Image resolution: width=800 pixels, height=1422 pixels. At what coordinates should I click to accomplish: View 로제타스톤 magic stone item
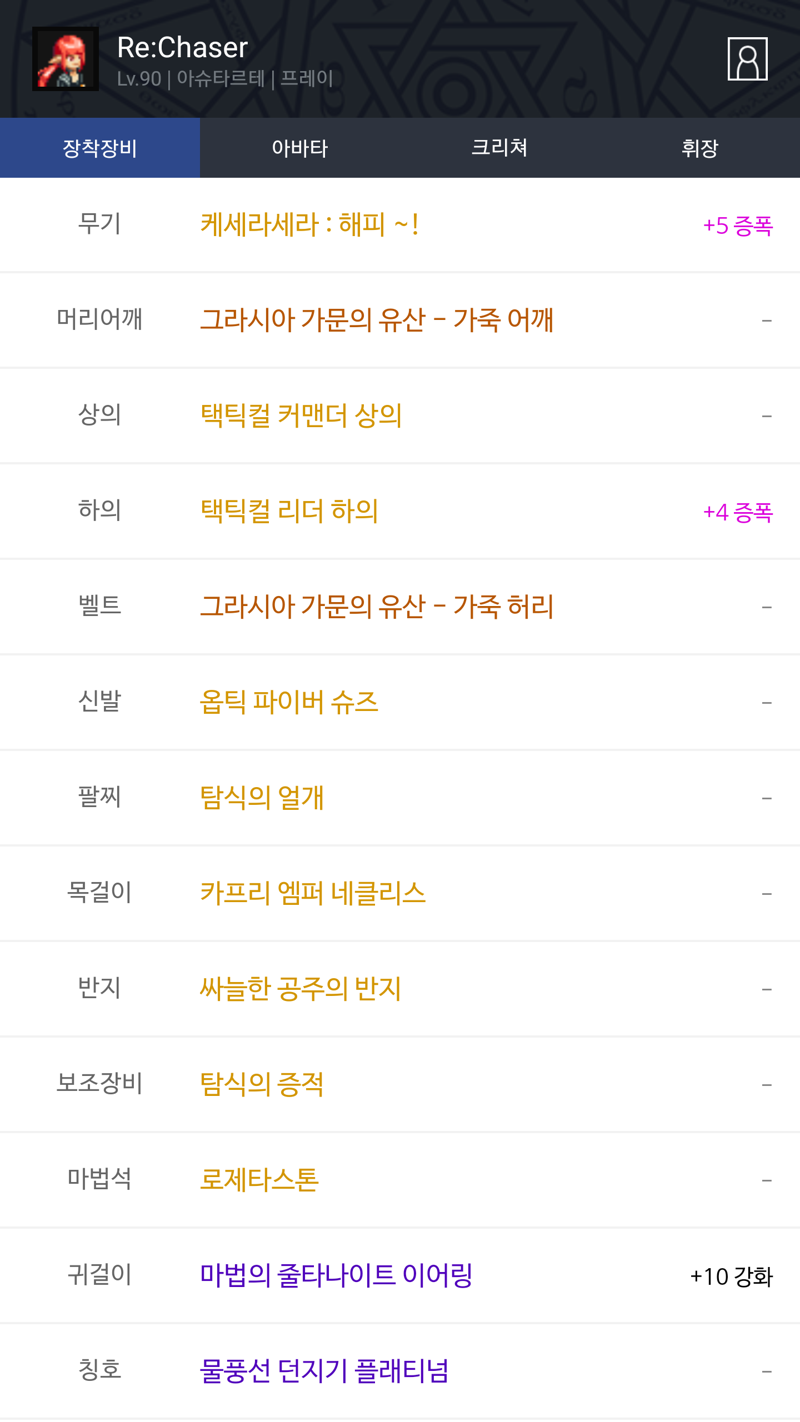(x=260, y=1179)
